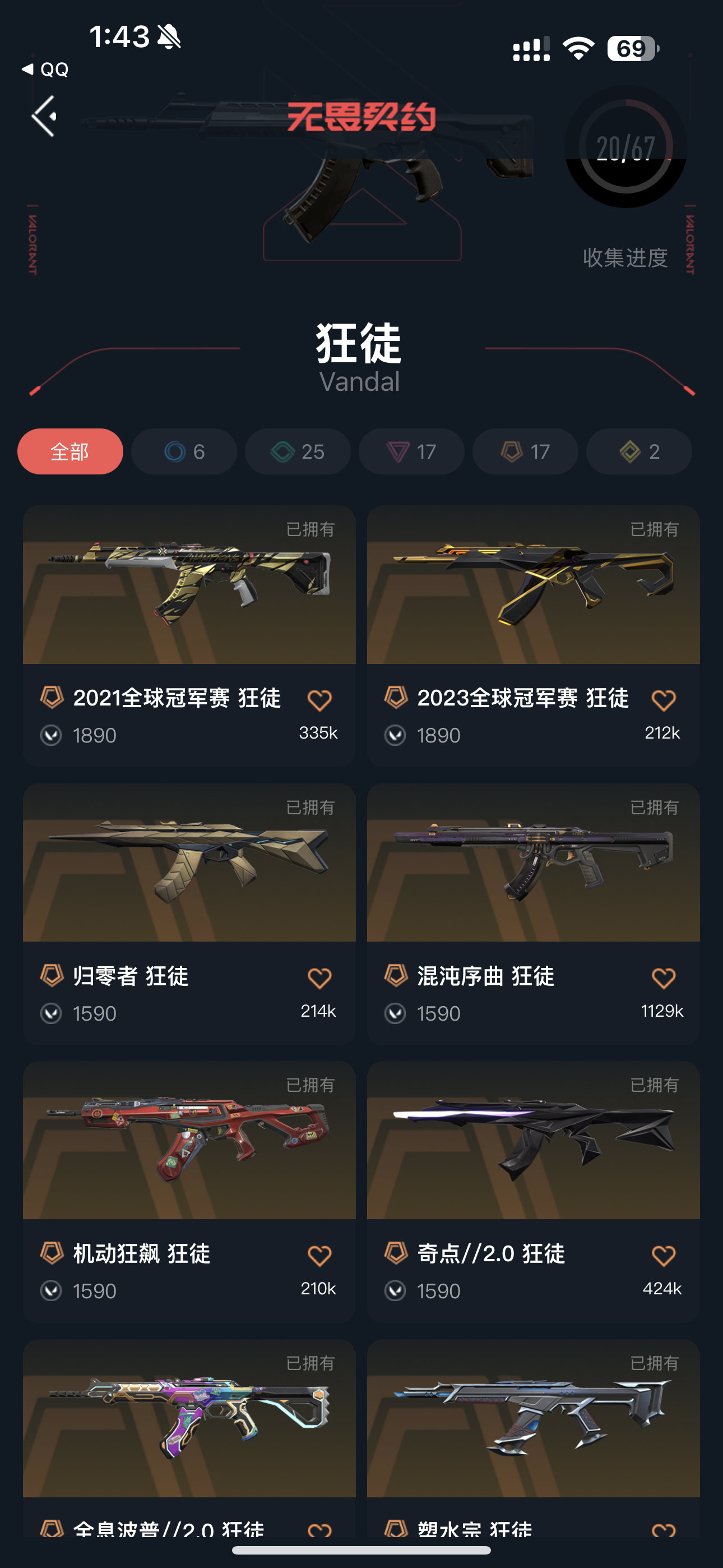The height and width of the screenshot is (1568, 723).
Task: Like the 混沌序曲 狂徒 skin
Action: coord(664,979)
